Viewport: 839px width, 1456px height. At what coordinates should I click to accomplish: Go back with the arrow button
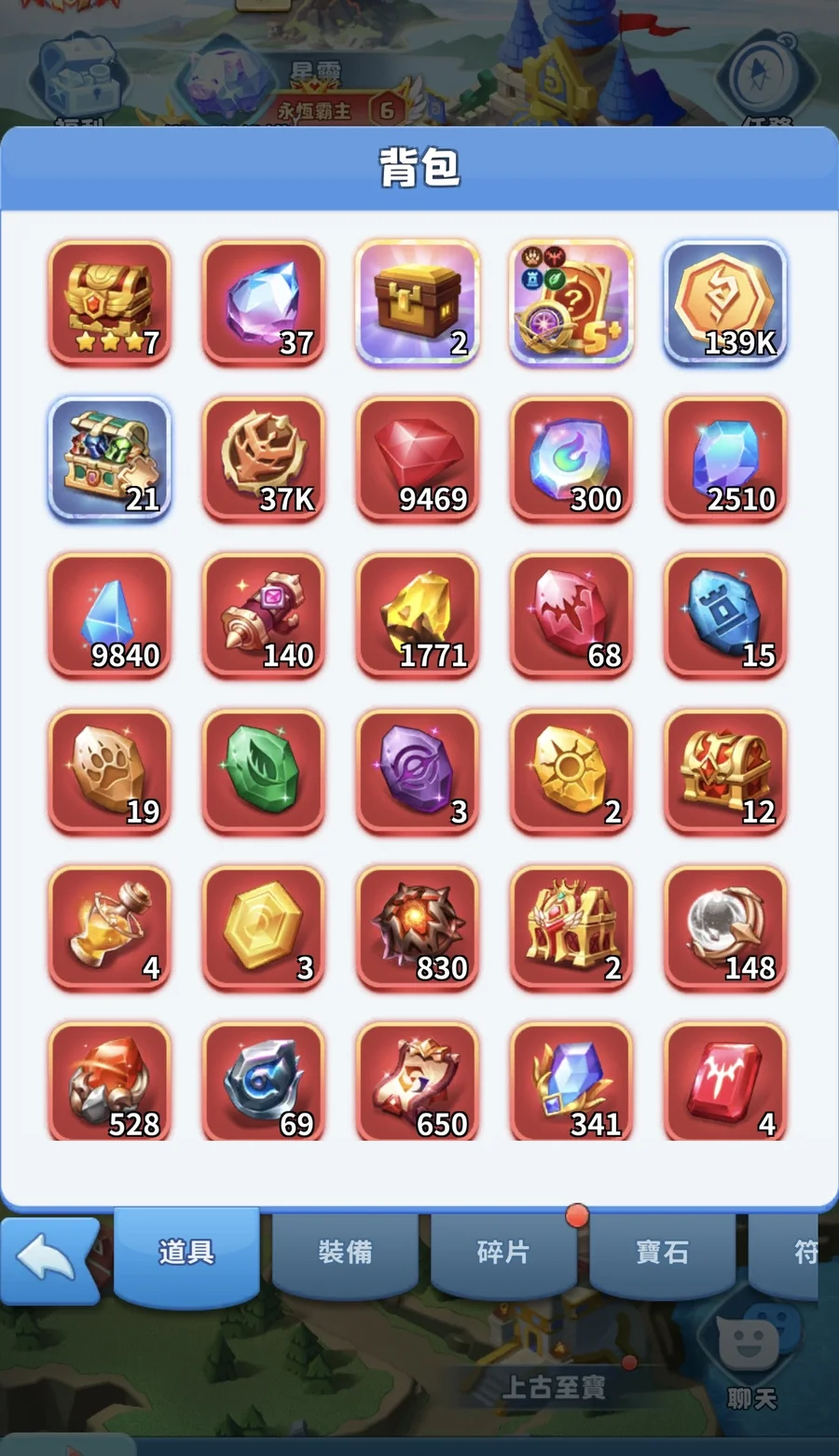pos(48,1258)
